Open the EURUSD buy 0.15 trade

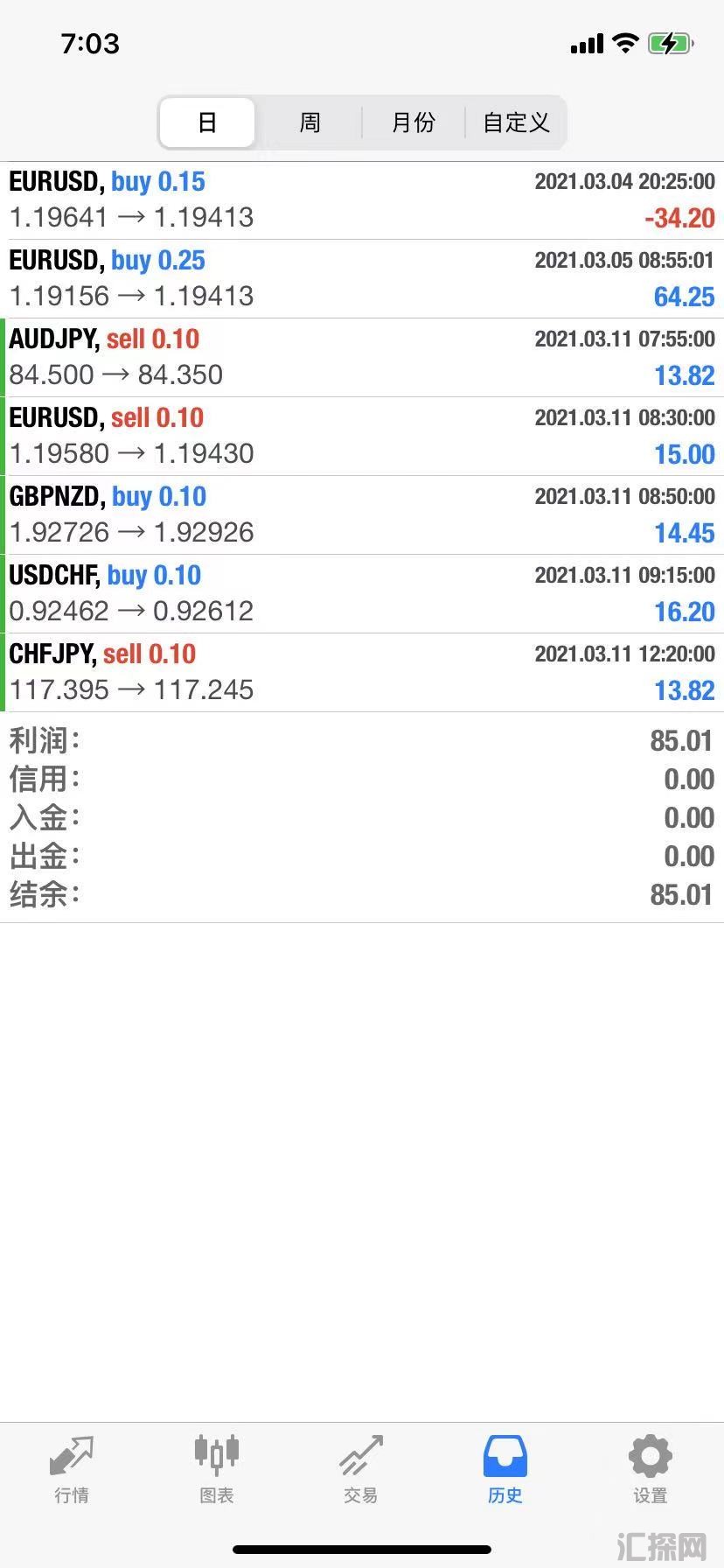click(362, 200)
